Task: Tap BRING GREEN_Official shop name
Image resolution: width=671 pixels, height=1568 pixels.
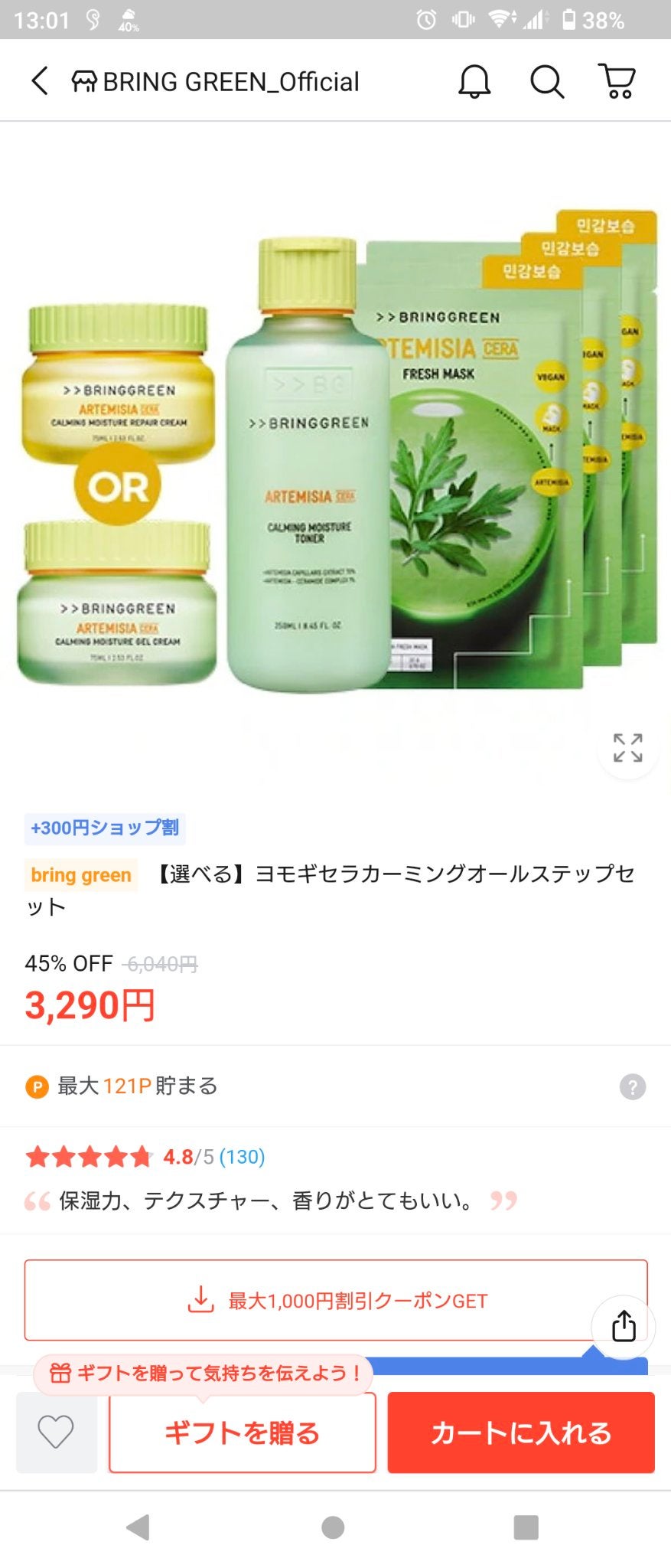Action: click(x=230, y=81)
